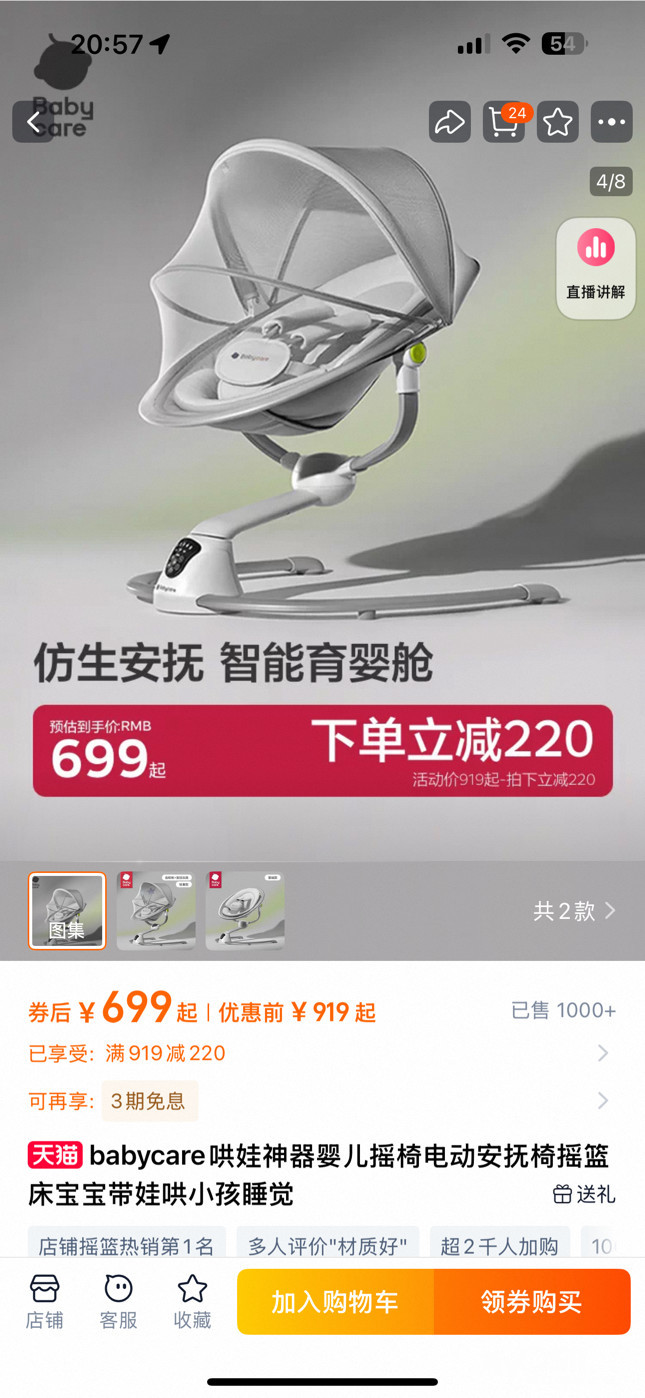Image resolution: width=645 pixels, height=1398 pixels.
Task: Tap the 多人评价"材质好" chip
Action: coord(328,1246)
